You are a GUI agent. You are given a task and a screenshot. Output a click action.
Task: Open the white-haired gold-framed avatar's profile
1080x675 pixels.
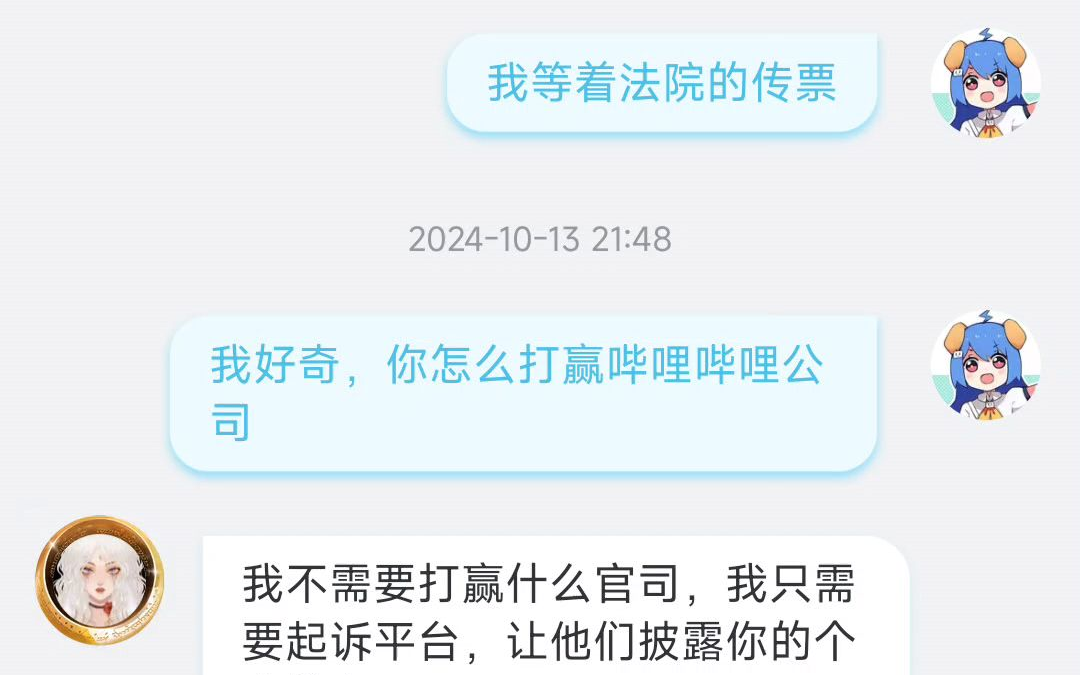pyautogui.click(x=100, y=580)
